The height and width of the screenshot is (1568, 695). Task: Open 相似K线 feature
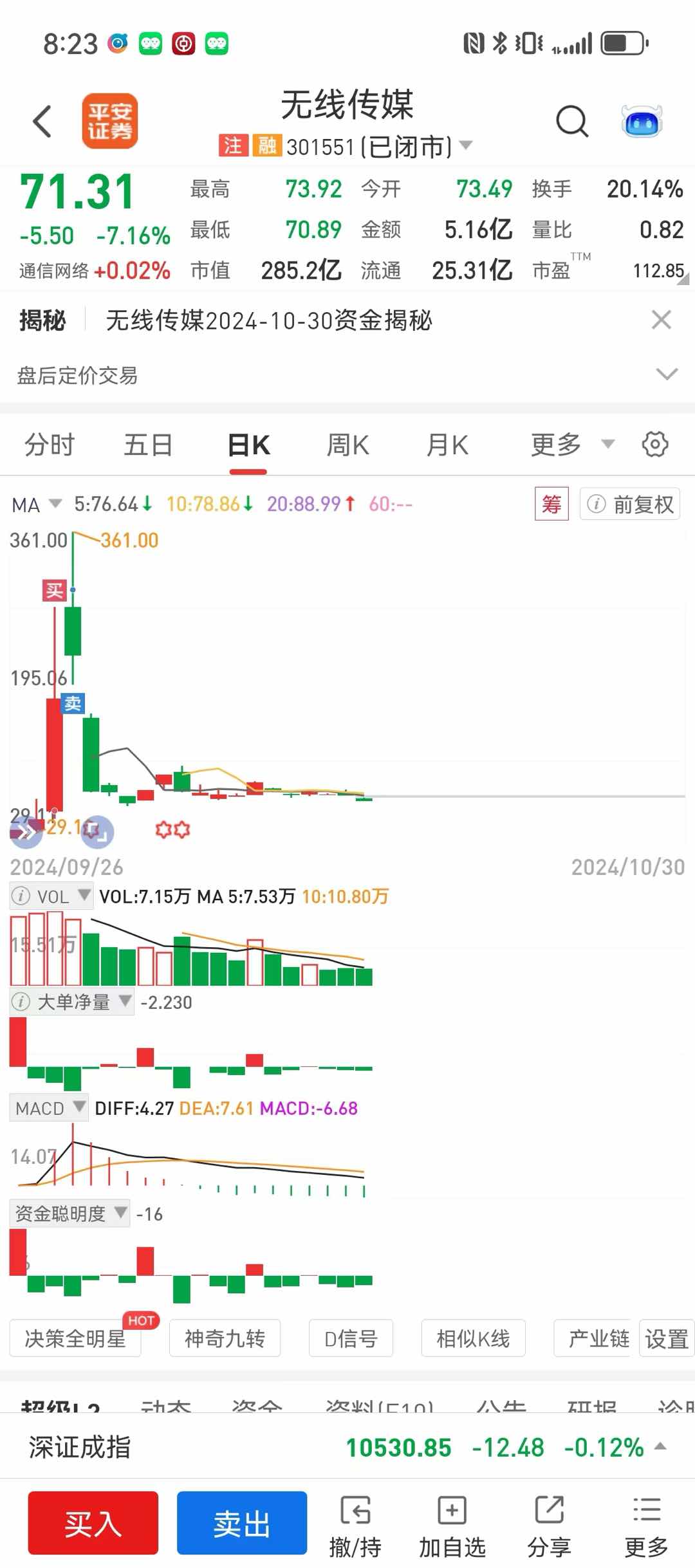(x=473, y=1339)
